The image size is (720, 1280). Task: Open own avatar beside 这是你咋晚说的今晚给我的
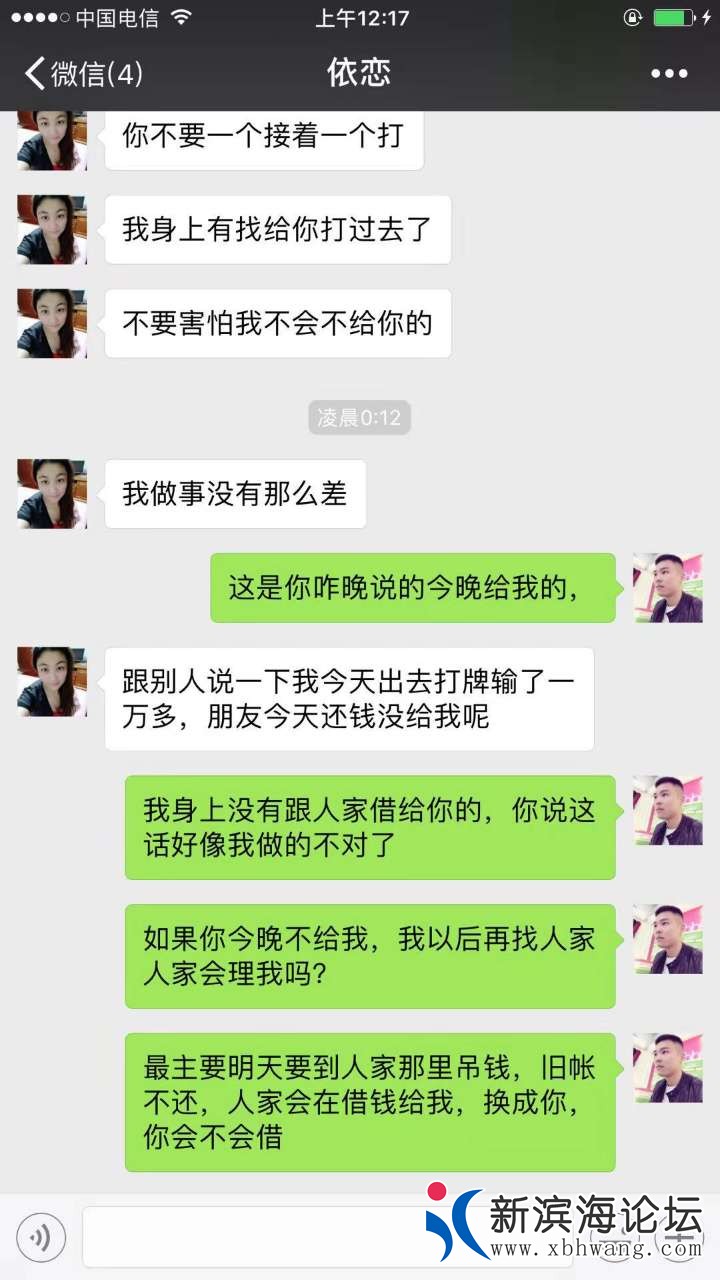click(x=668, y=588)
